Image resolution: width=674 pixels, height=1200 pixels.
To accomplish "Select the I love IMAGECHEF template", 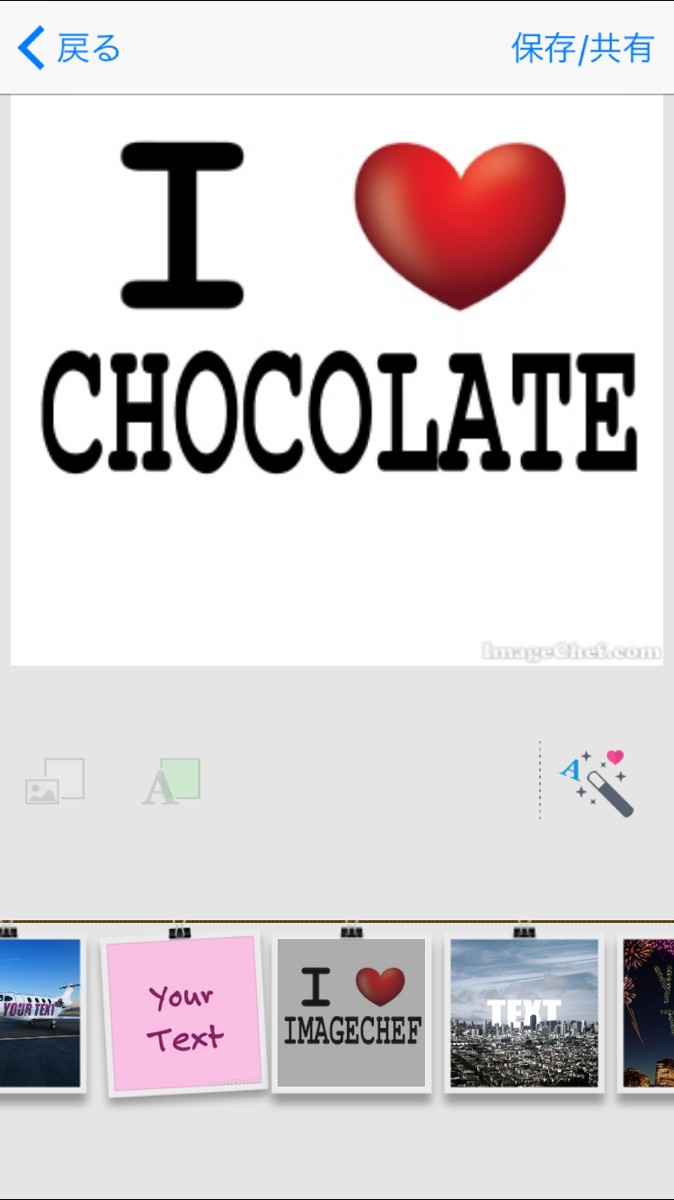I will point(352,1012).
